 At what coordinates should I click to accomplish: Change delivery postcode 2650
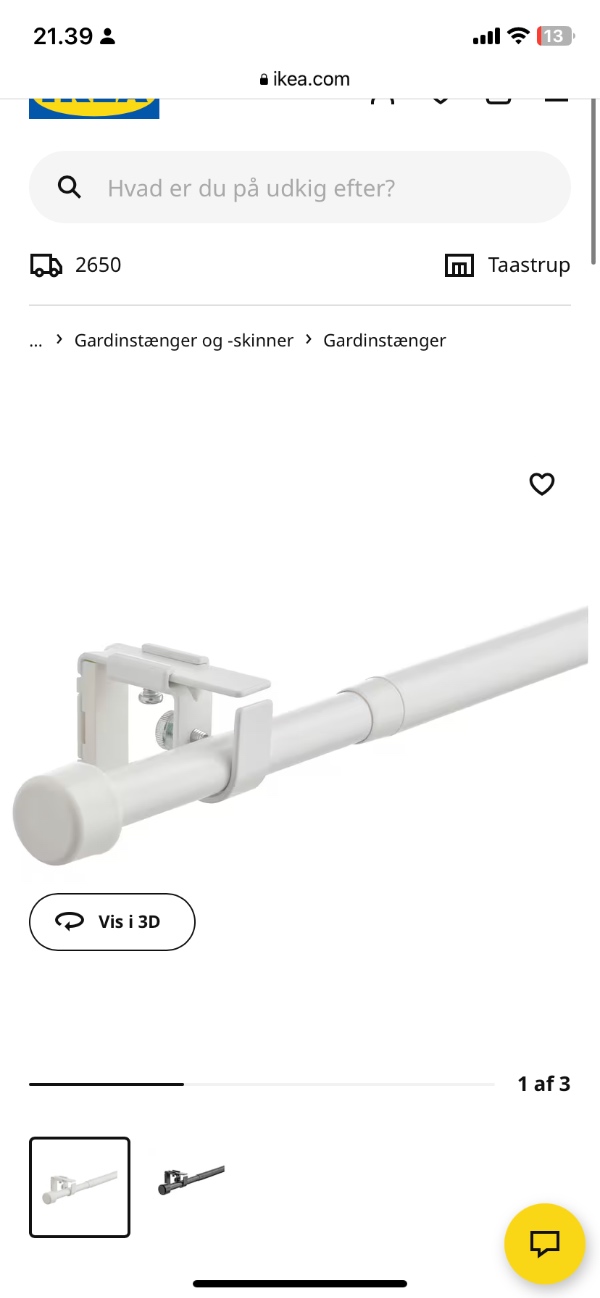[77, 265]
